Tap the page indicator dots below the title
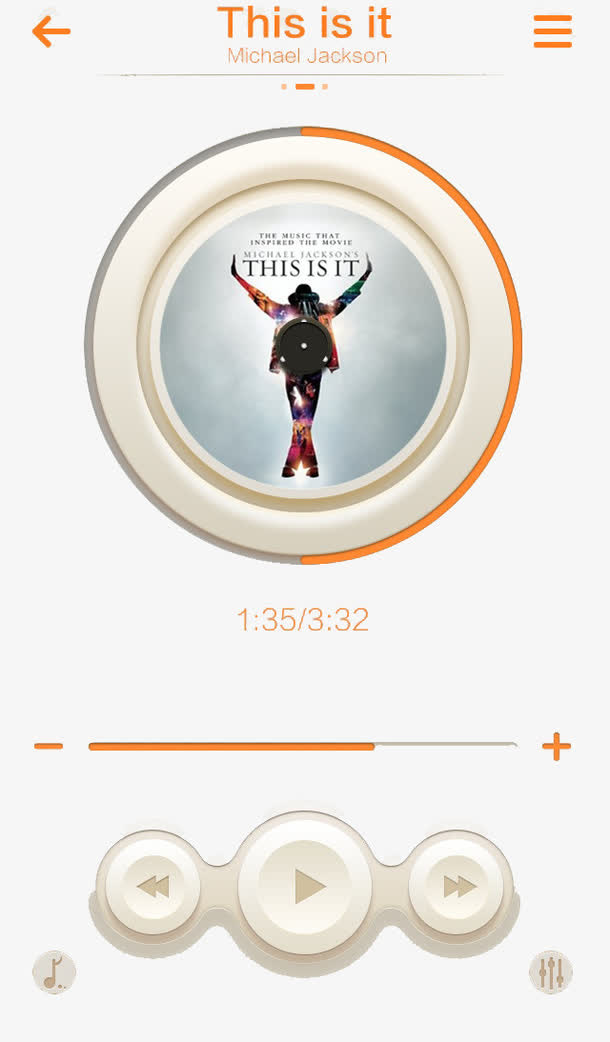The image size is (610, 1042). coord(304,86)
